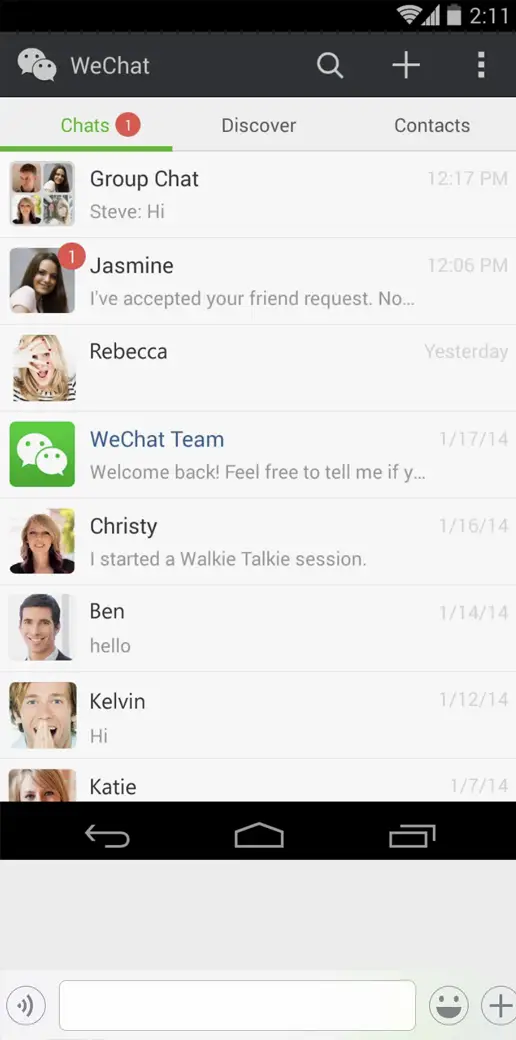
Task: Open the chat with Rebecca
Action: pos(258,368)
